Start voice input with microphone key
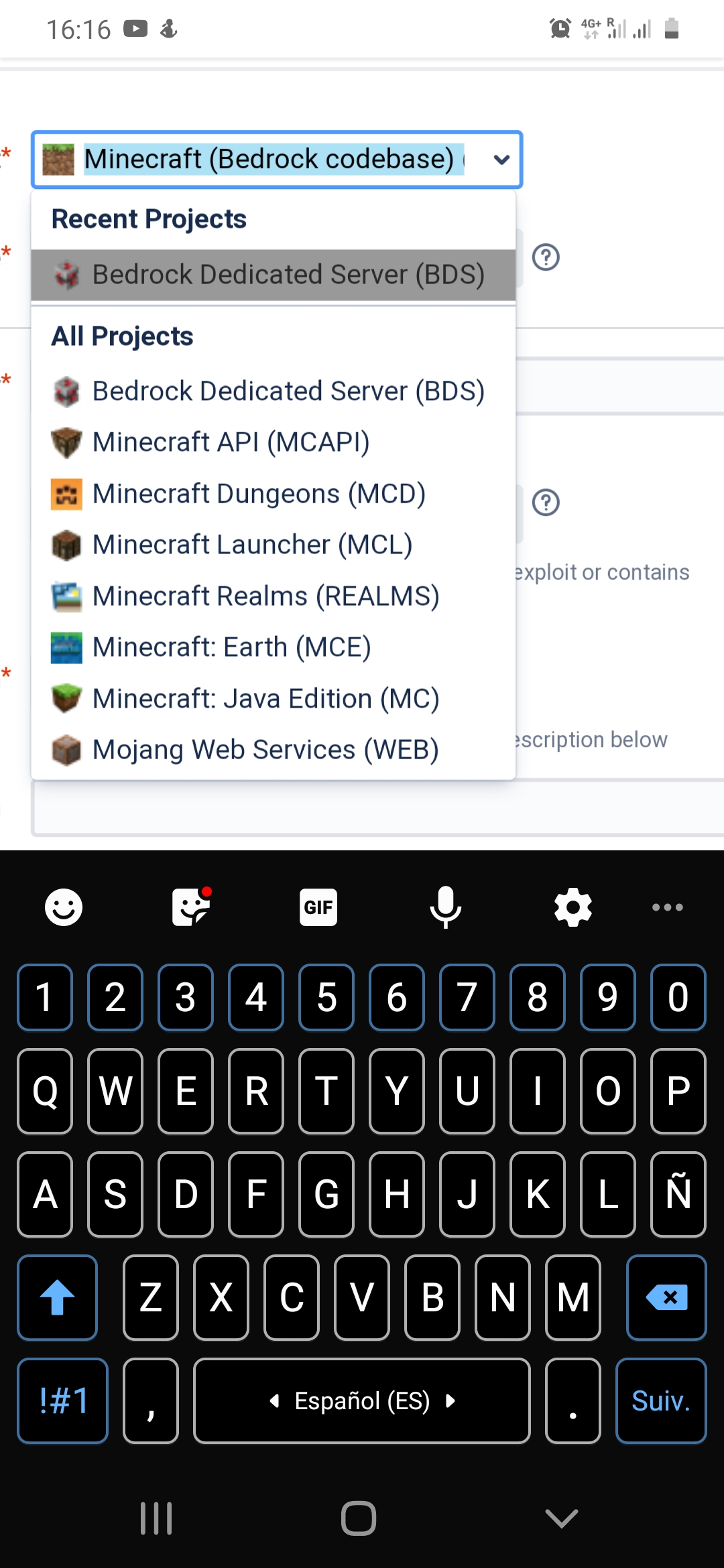The image size is (724, 1568). point(445,907)
